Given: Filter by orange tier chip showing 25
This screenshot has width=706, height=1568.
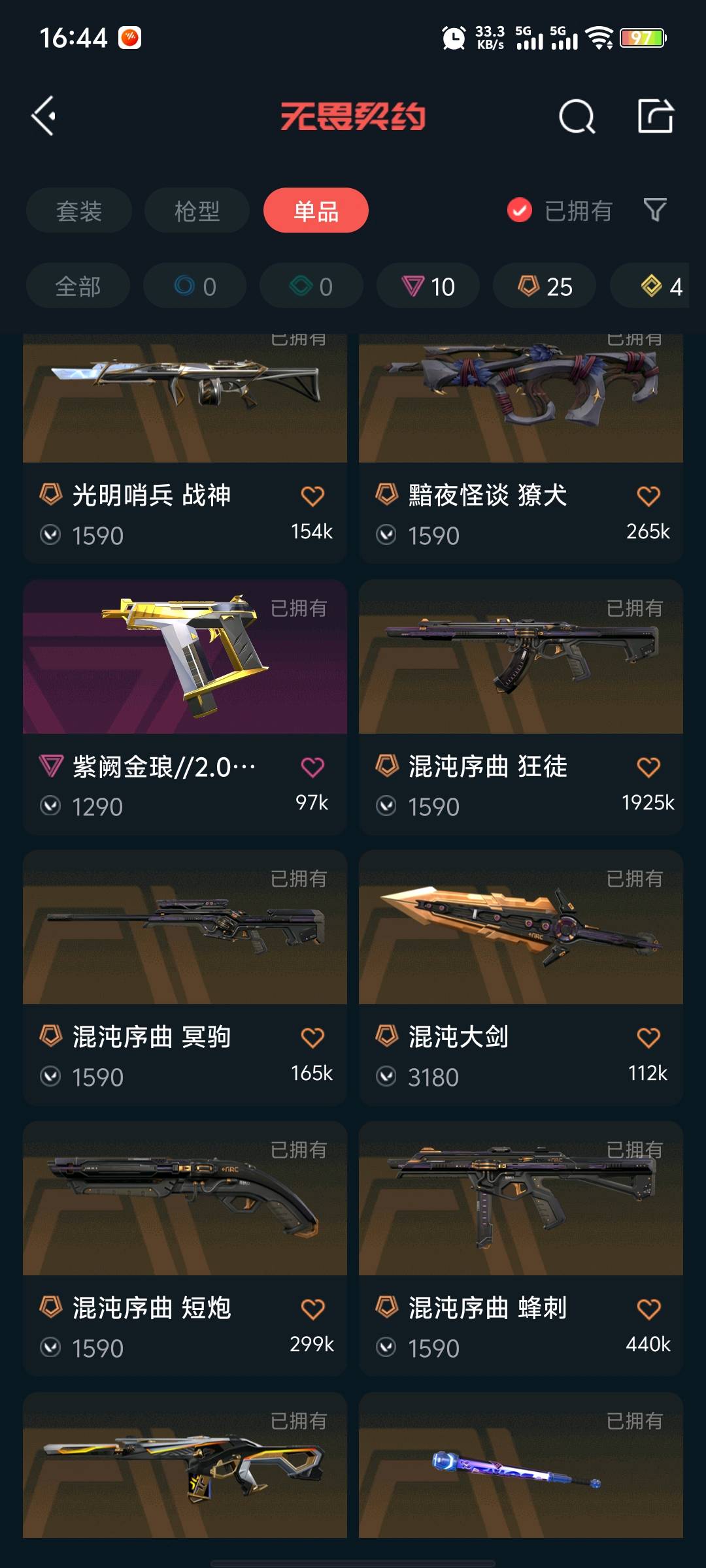Looking at the screenshot, I should (x=545, y=286).
